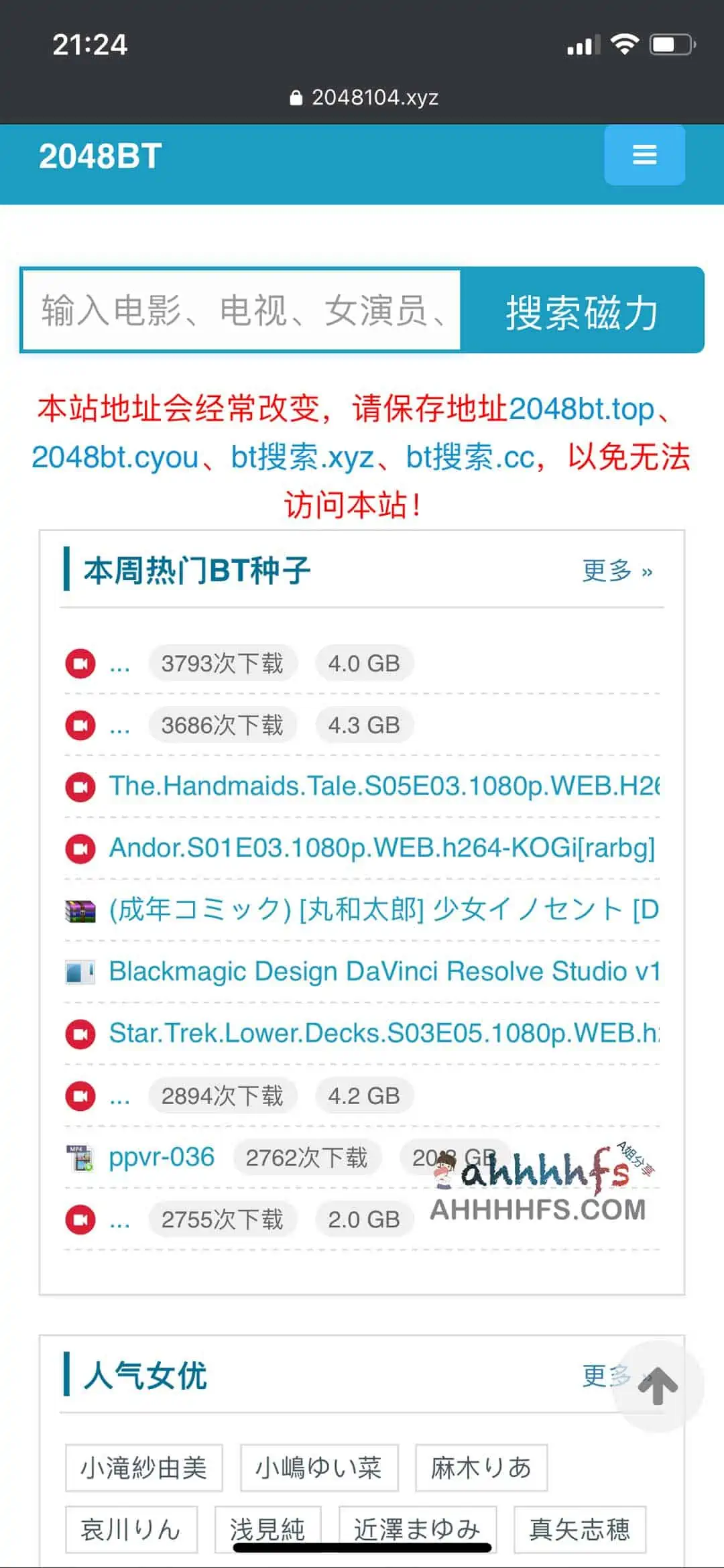This screenshot has height=1568, width=724.
Task: Select the 麻木りあ tag
Action: (481, 1467)
